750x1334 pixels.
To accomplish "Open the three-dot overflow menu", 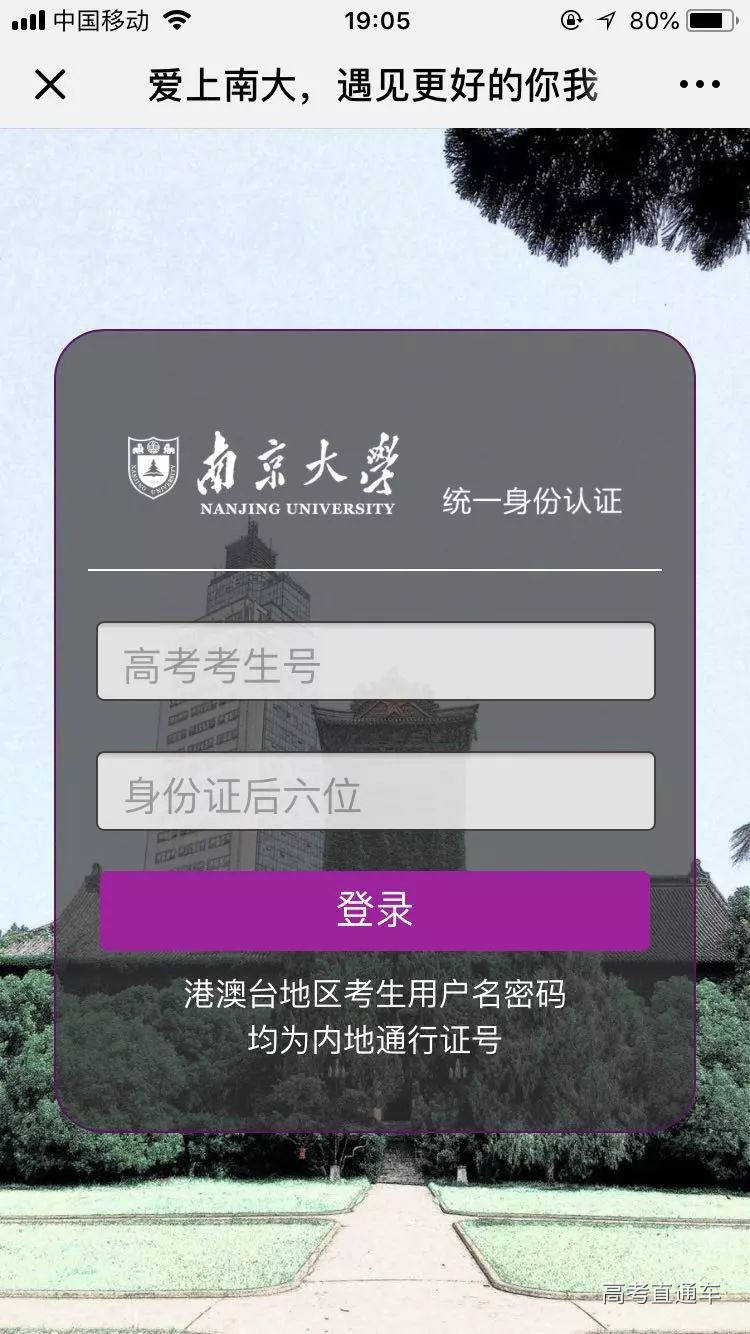I will 699,85.
